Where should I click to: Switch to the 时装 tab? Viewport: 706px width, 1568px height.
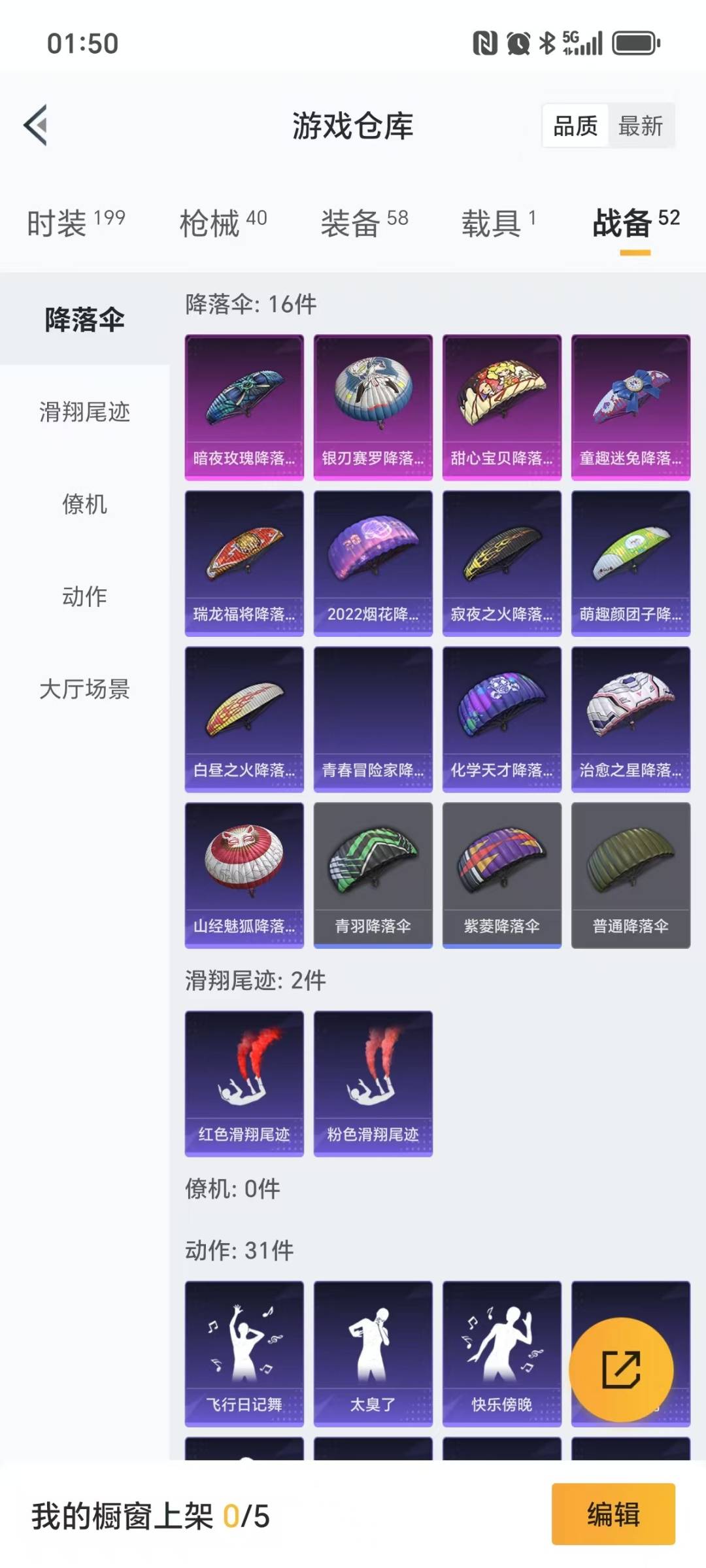pos(75,223)
